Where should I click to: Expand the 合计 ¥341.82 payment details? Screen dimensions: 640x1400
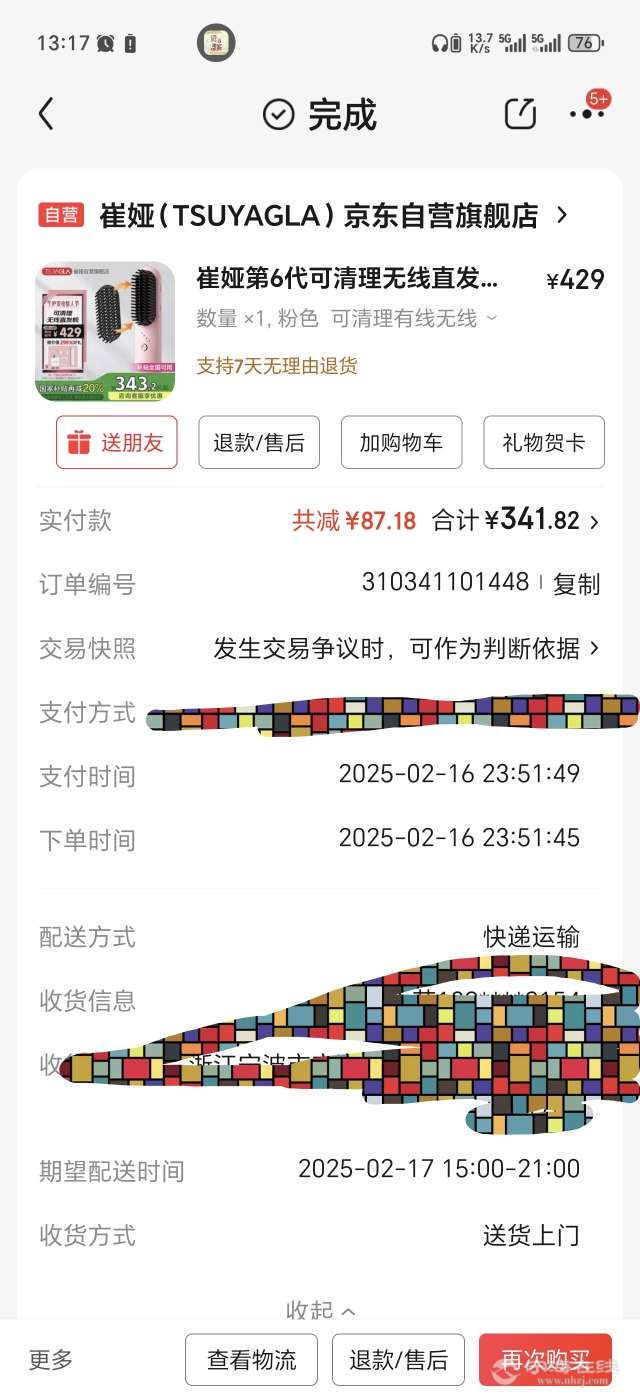coord(540,521)
